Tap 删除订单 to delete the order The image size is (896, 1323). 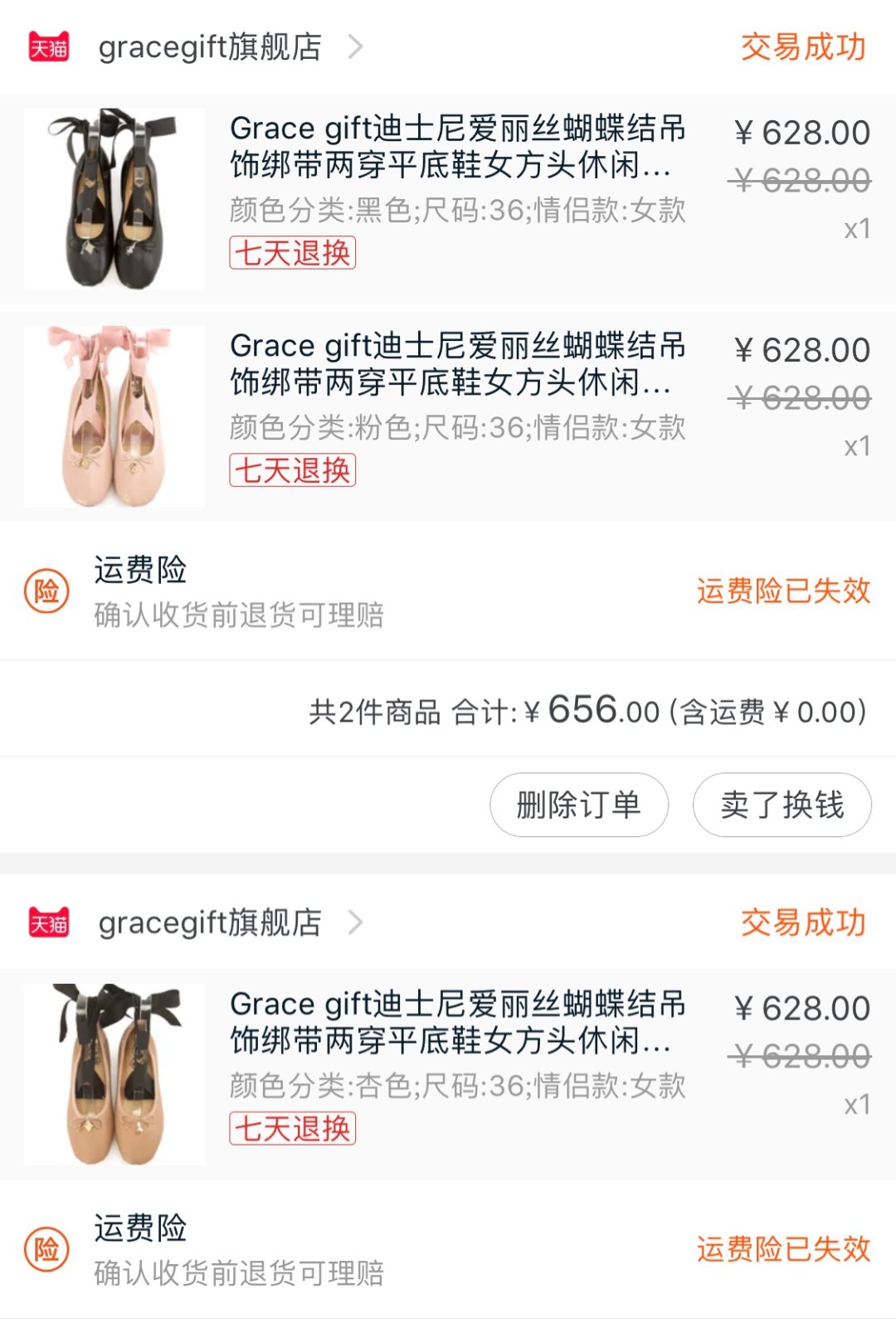coord(578,805)
